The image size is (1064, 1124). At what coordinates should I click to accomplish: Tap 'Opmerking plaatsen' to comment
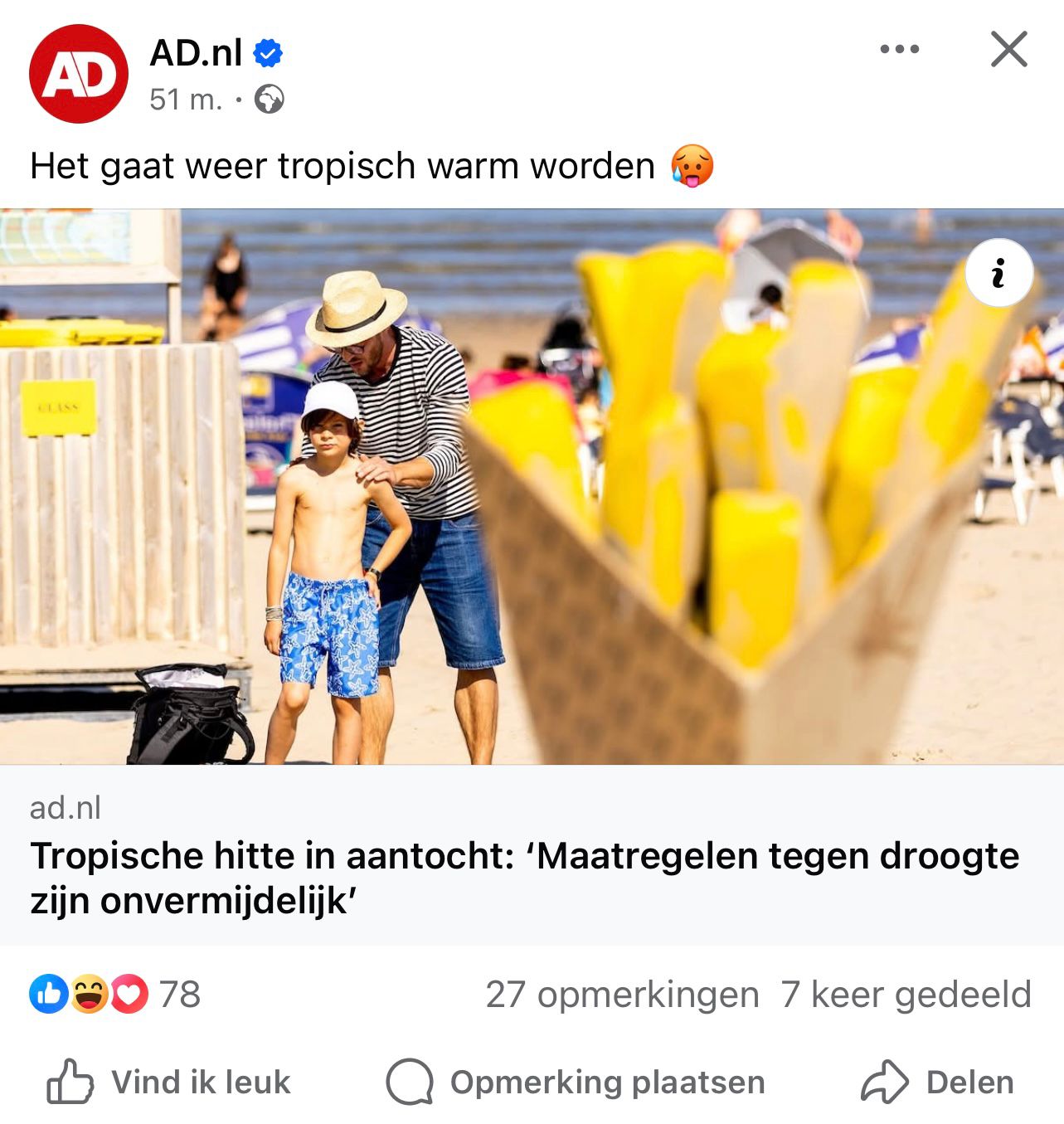point(576,1082)
